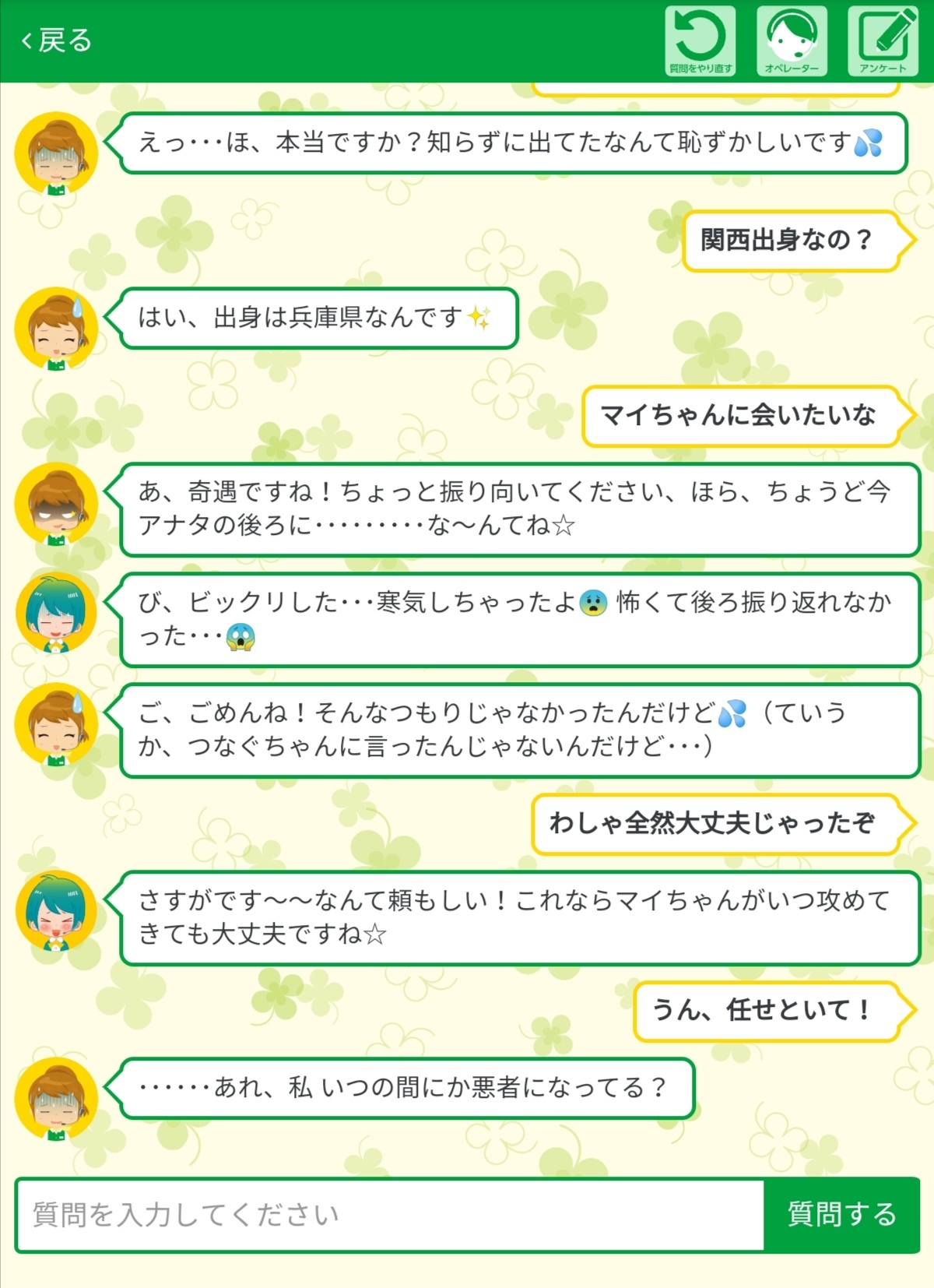Contact the オペレーター
934x1288 pixels.
792,40
